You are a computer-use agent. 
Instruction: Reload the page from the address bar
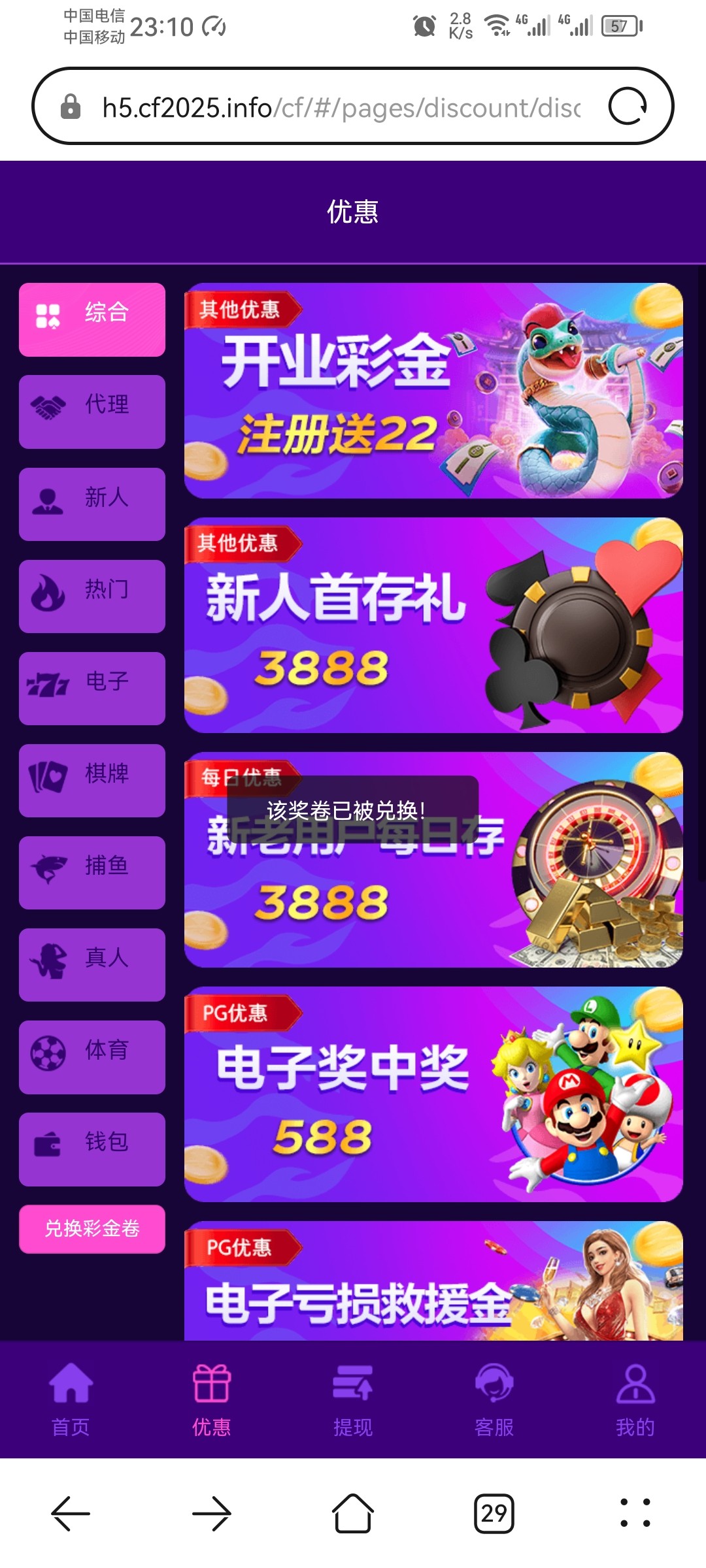tap(628, 106)
